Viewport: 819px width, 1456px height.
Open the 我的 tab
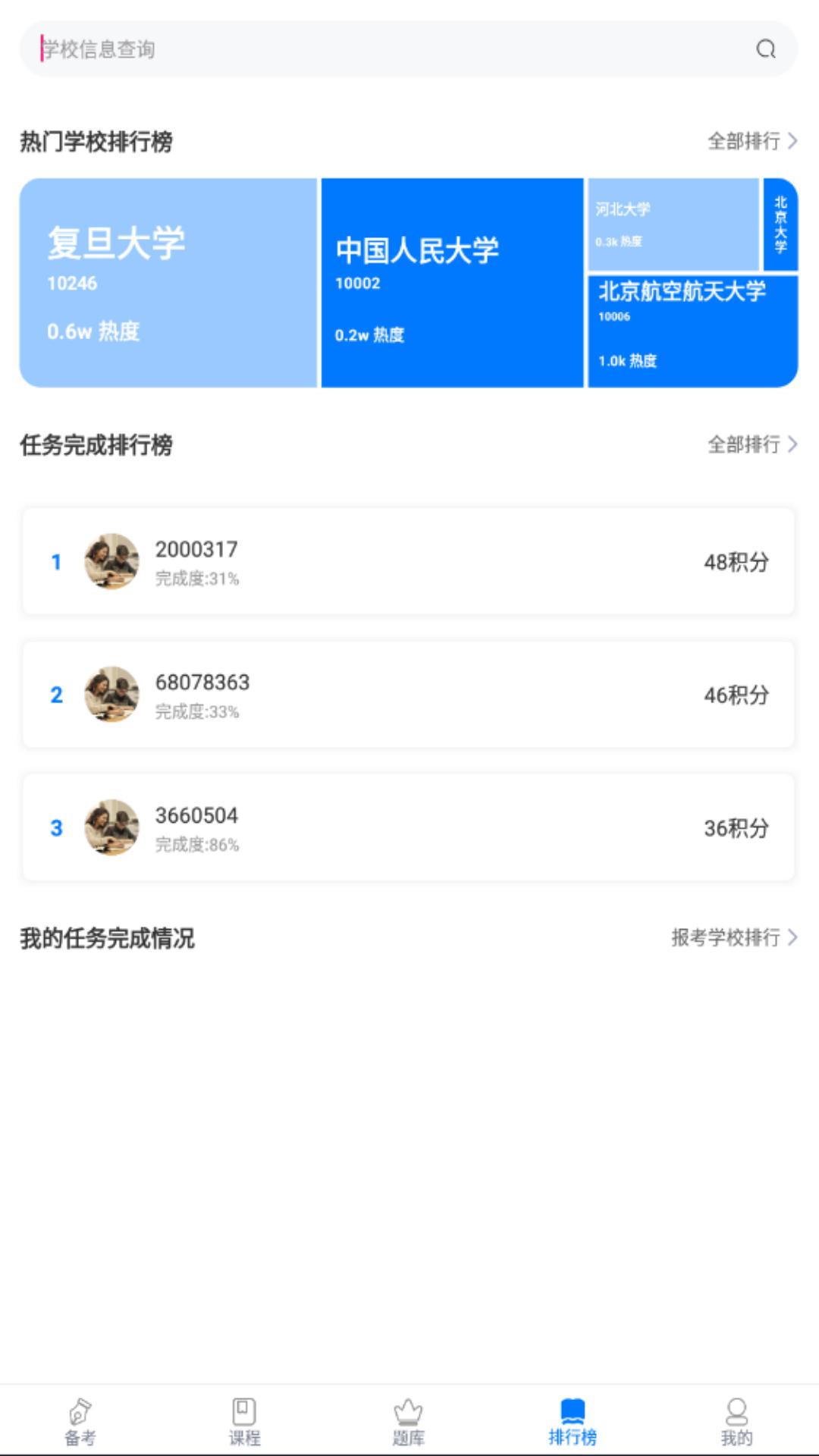point(736,1422)
